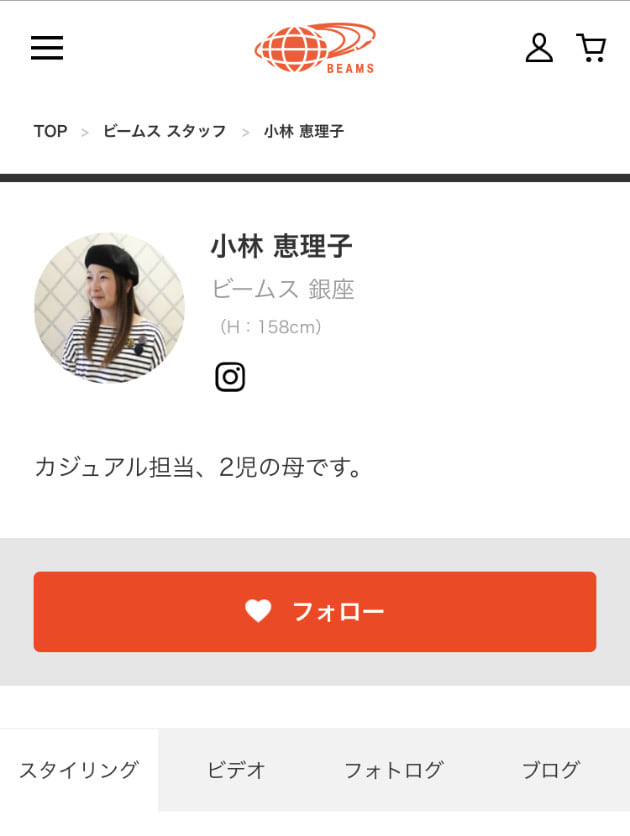The image size is (630, 836).
Task: Switch to the ビデオ tab
Action: pyautogui.click(x=236, y=770)
